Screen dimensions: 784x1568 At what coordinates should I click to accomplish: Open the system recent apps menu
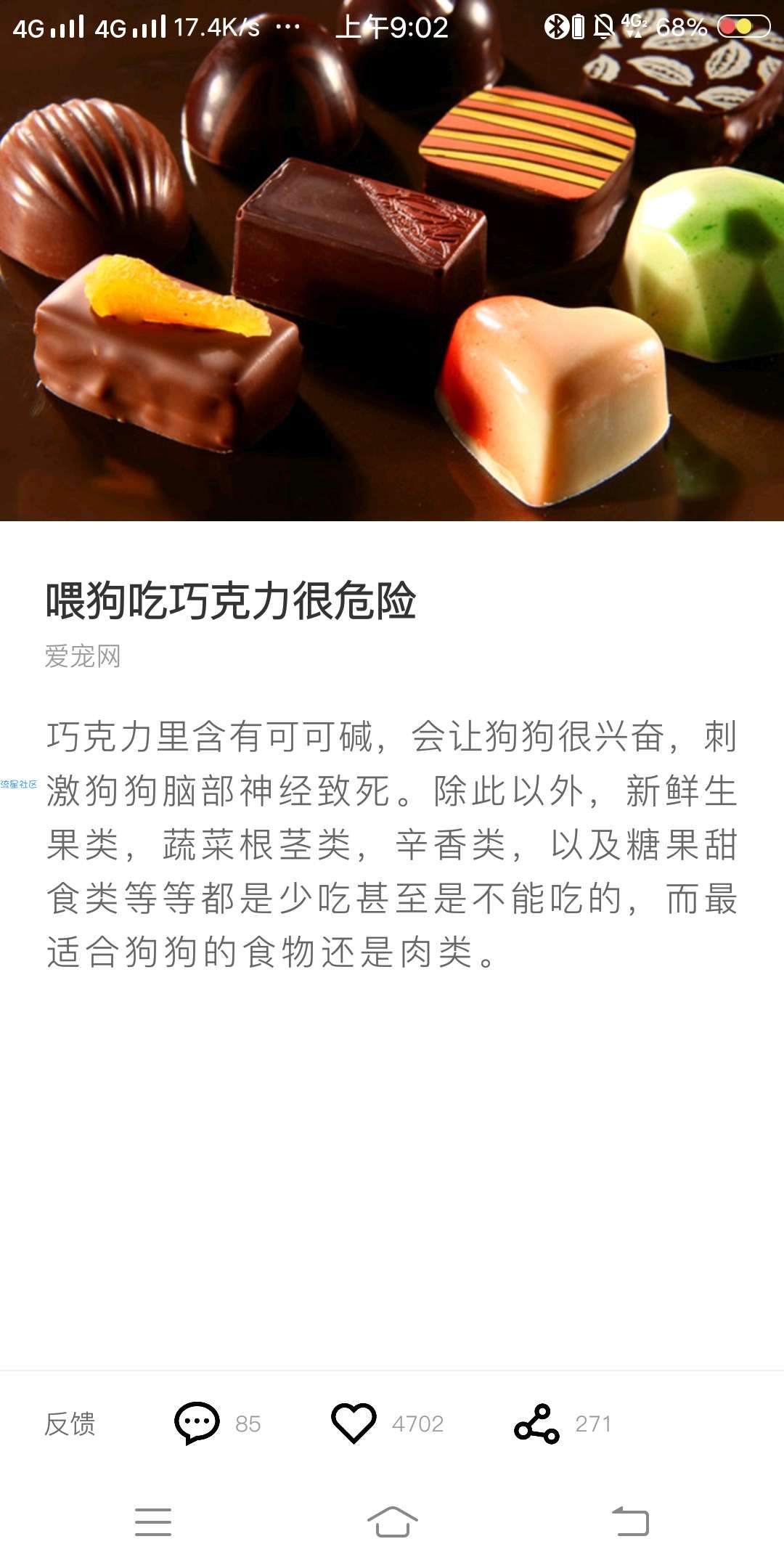click(153, 1522)
